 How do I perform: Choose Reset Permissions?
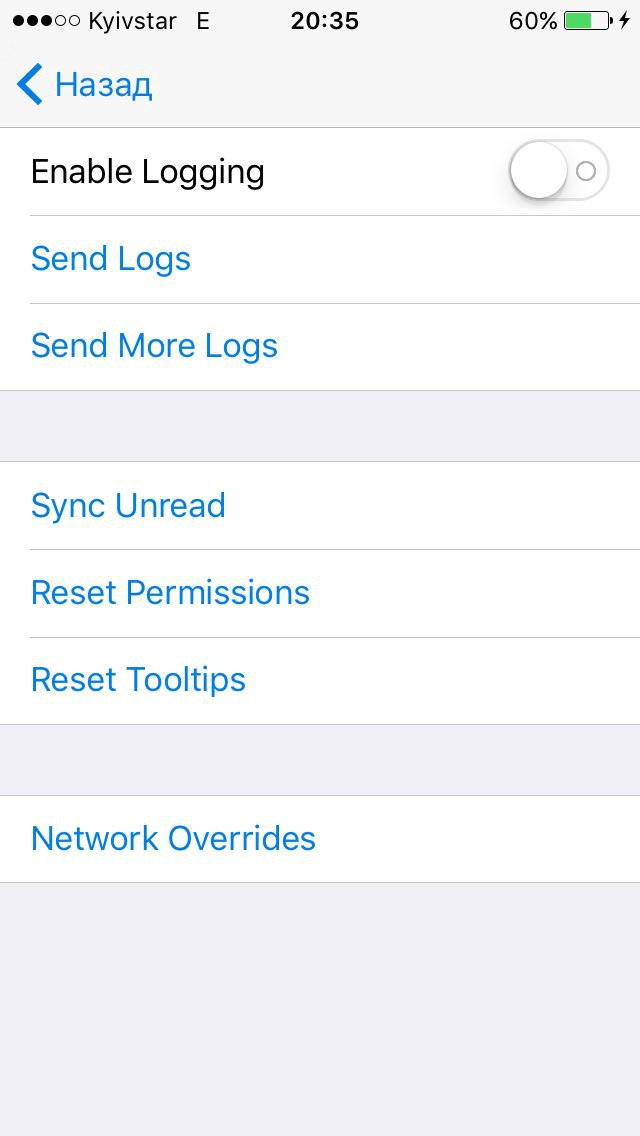point(170,592)
